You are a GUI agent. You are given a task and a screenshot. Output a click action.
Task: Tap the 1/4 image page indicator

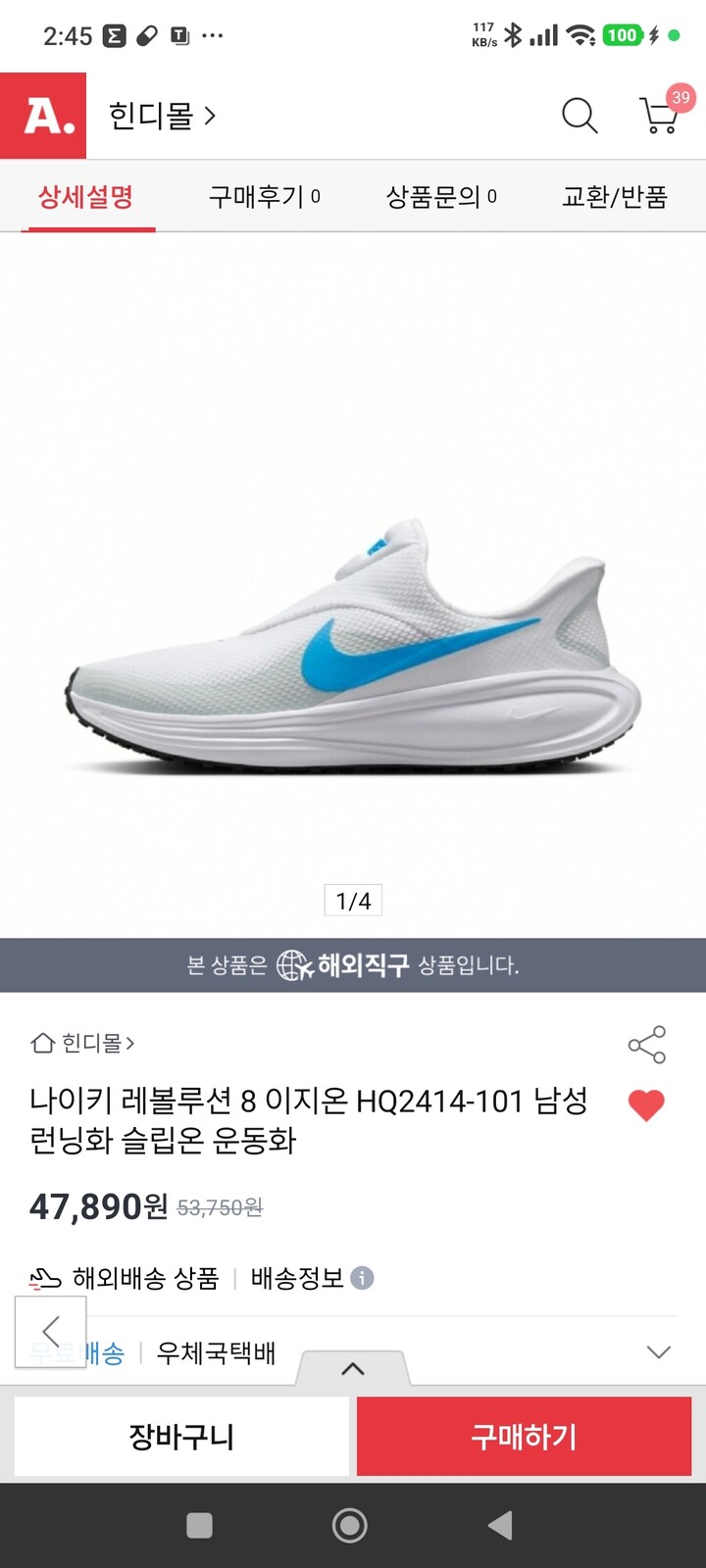(x=353, y=901)
